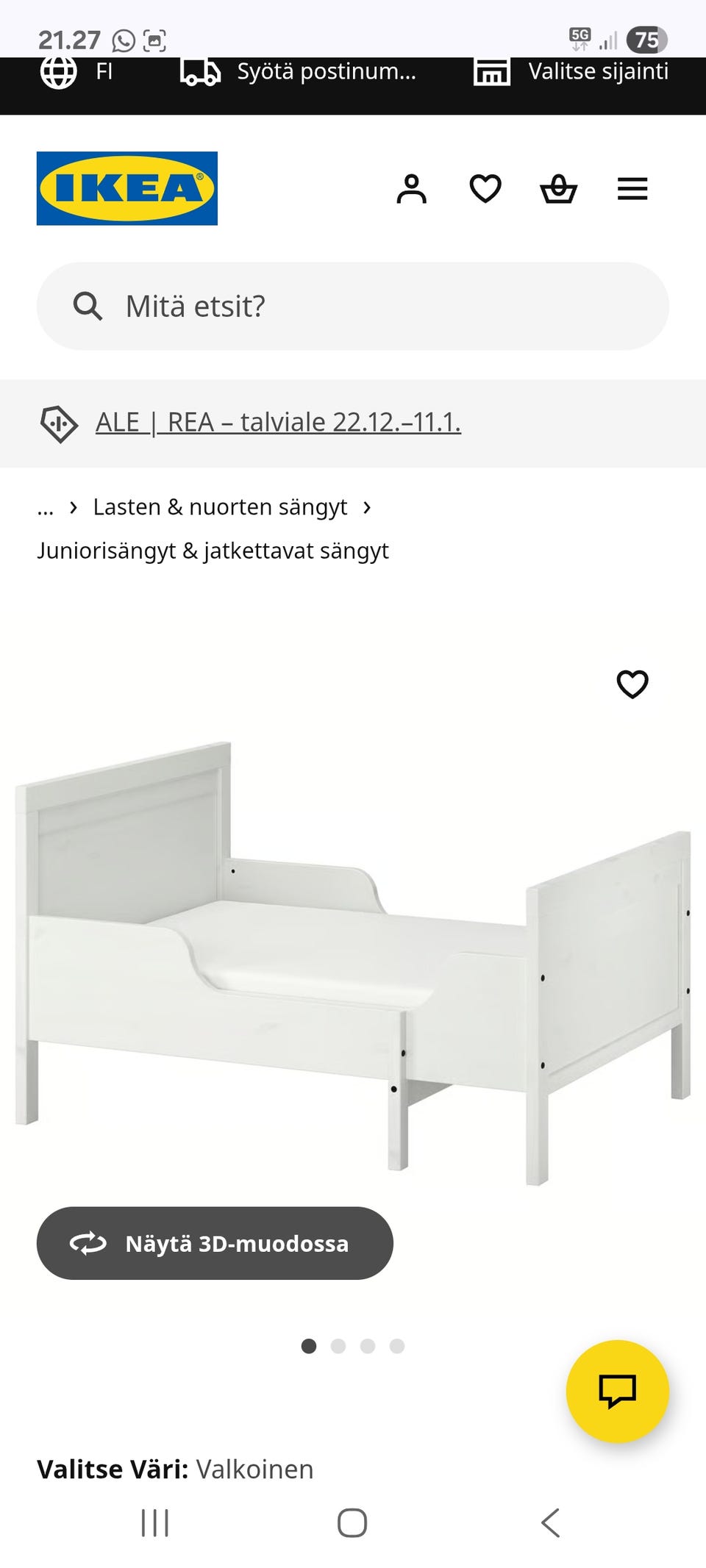706x1568 pixels.
Task: Open Juniorisängyt & jatkettavat sängyt category
Action: [x=213, y=550]
